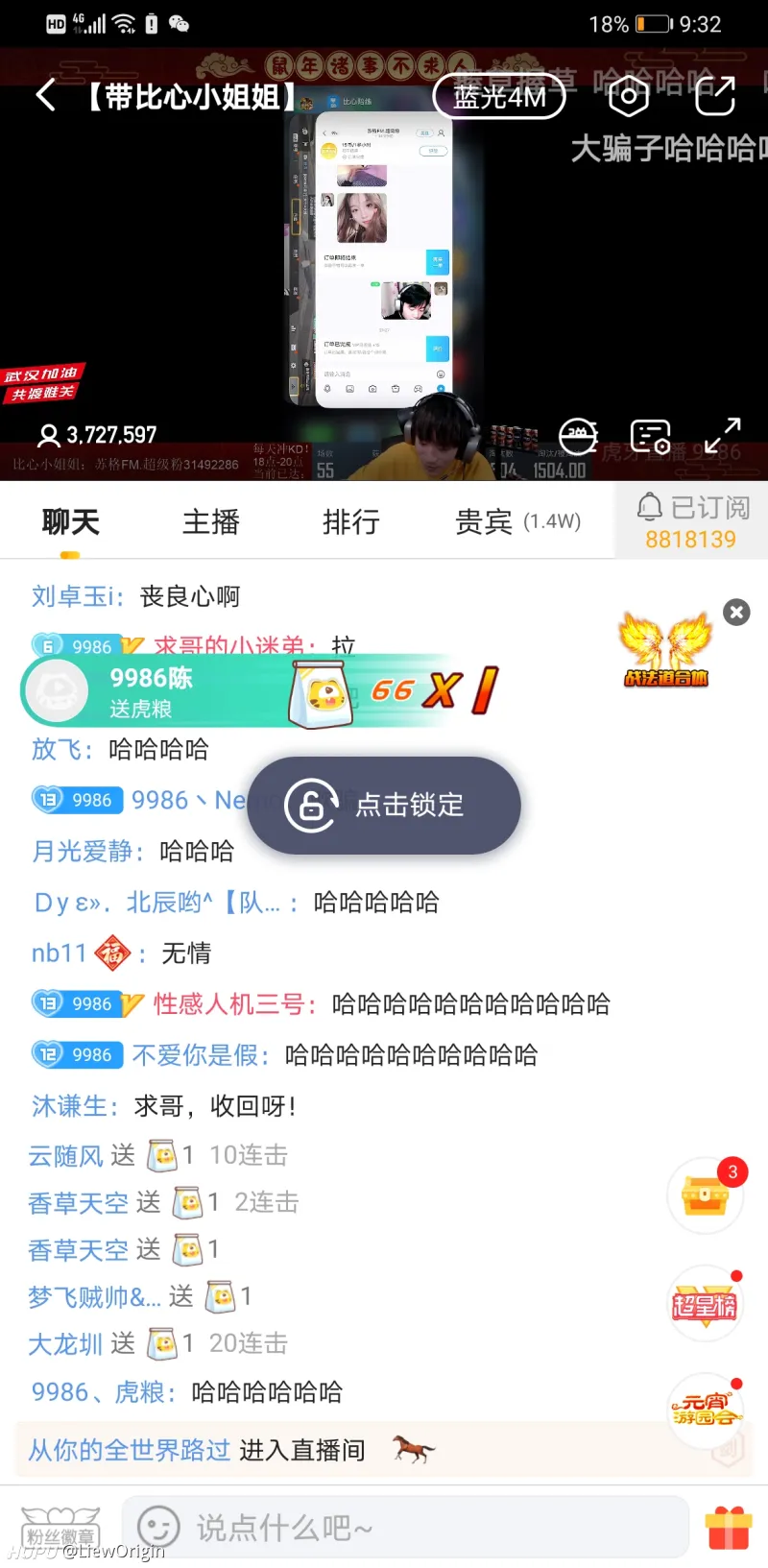Screen dimensions: 768x1568
Task: Toggle the danmaku display icon
Action: [578, 437]
